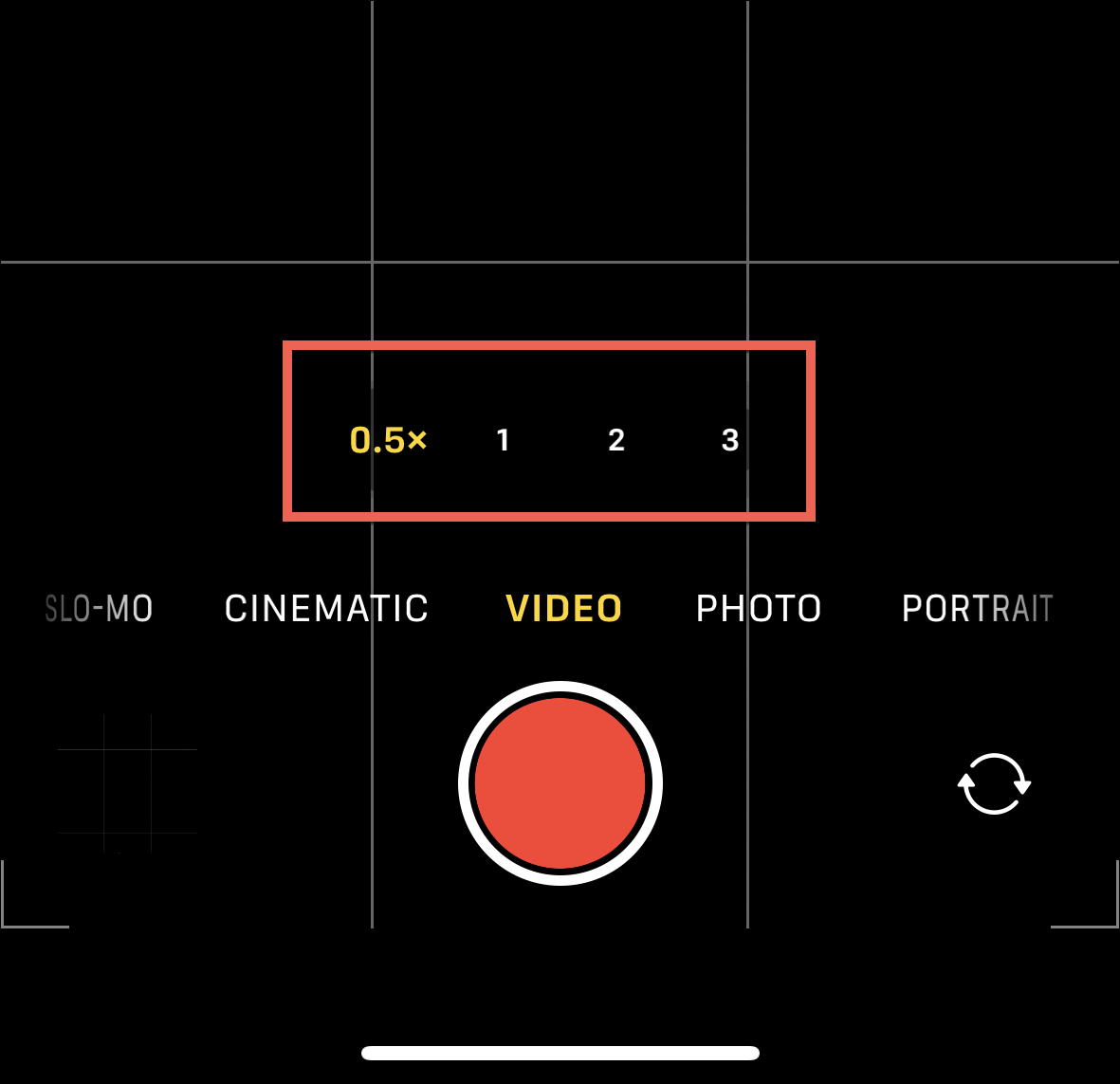Screen dimensions: 1120x1084
Task: Switch to Portrait mode
Action: coord(977,609)
